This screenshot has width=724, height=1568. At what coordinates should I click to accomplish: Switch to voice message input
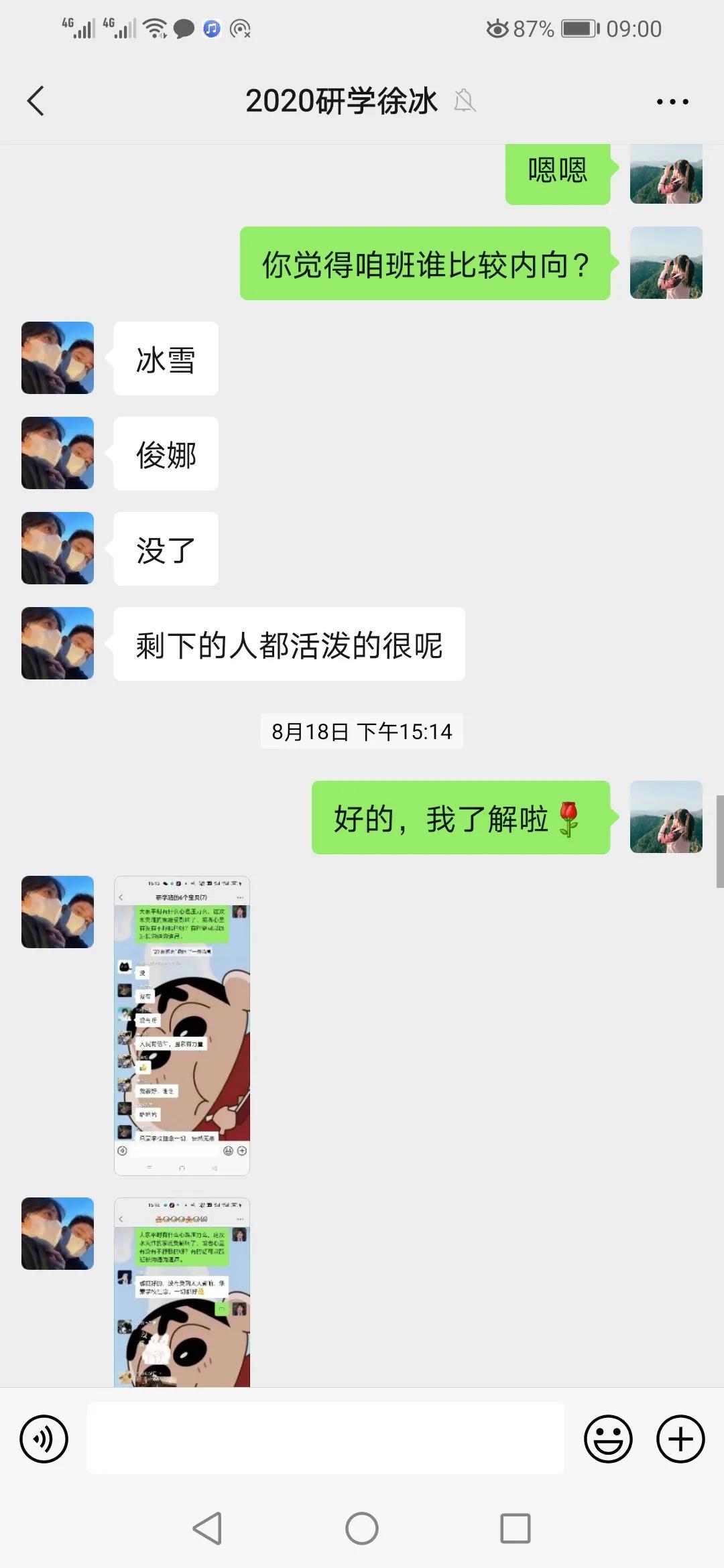tap(44, 1439)
